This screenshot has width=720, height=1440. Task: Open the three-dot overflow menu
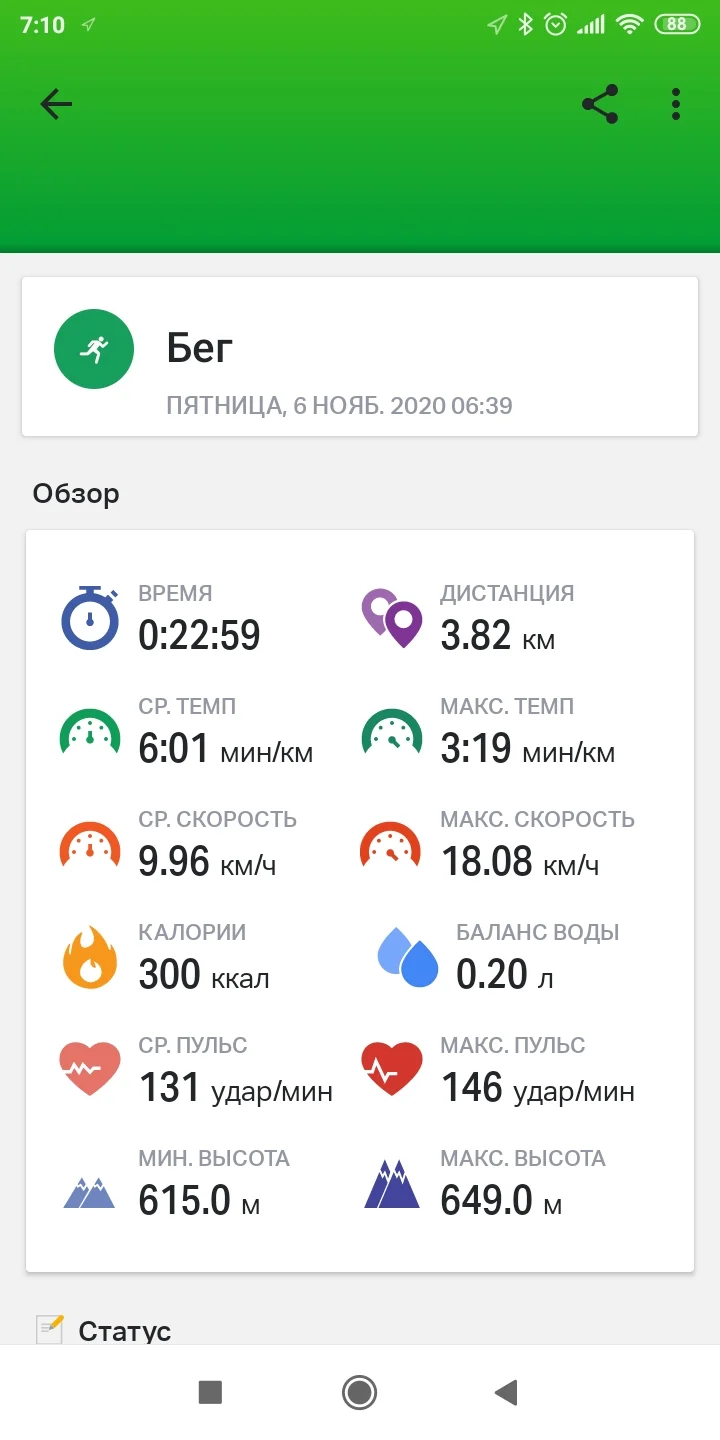click(675, 104)
